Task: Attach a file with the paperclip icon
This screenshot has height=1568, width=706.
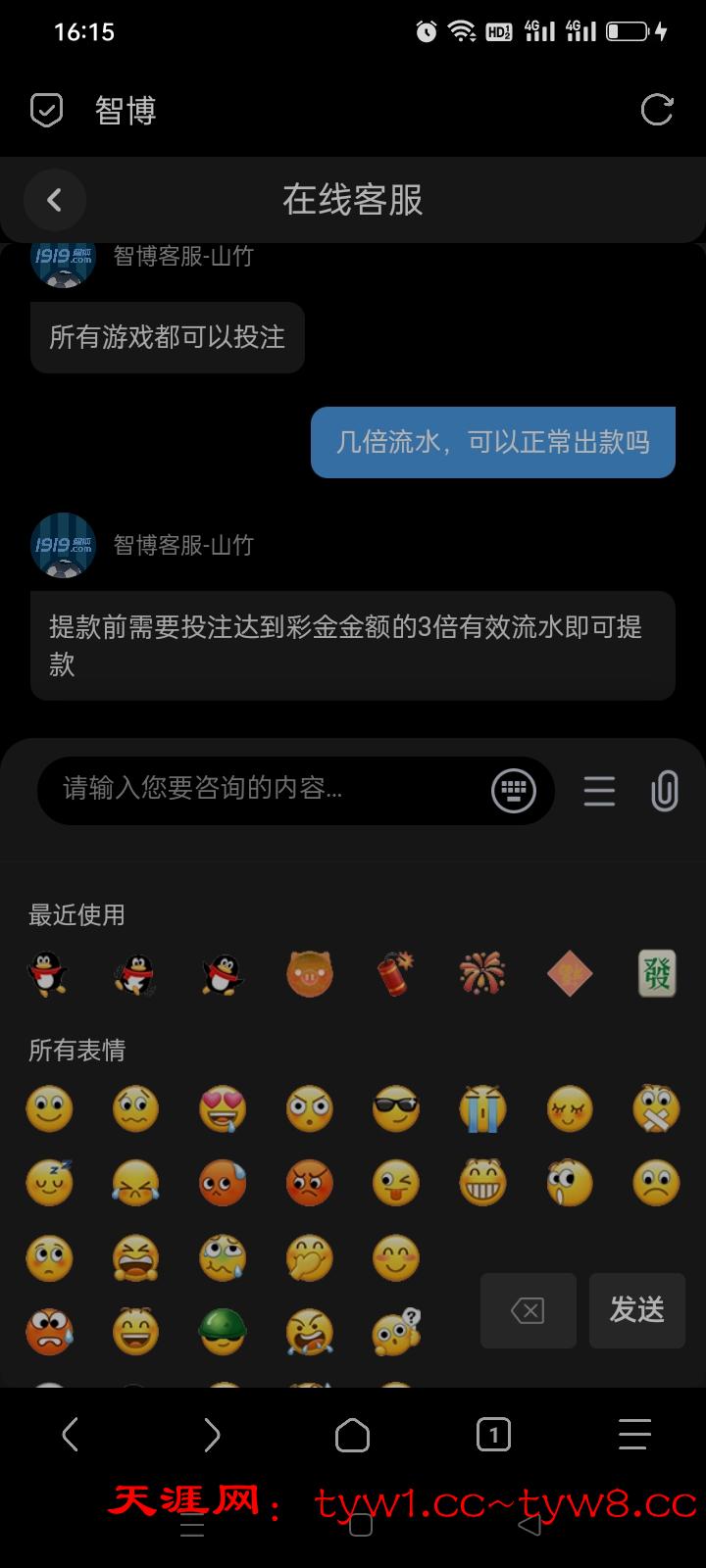Action: tap(665, 791)
